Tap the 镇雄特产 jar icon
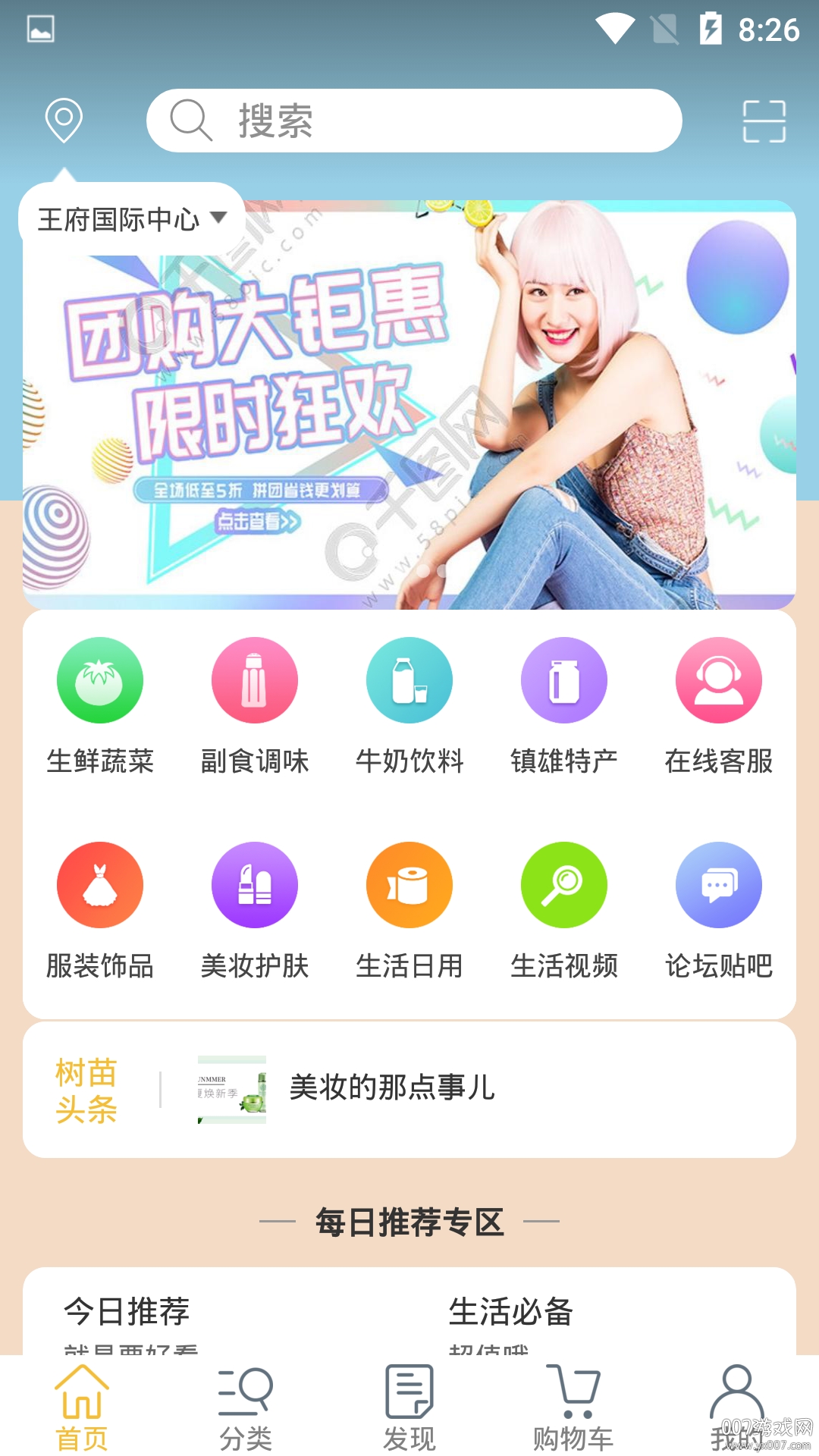Screen dimensions: 819x1456 (563, 680)
